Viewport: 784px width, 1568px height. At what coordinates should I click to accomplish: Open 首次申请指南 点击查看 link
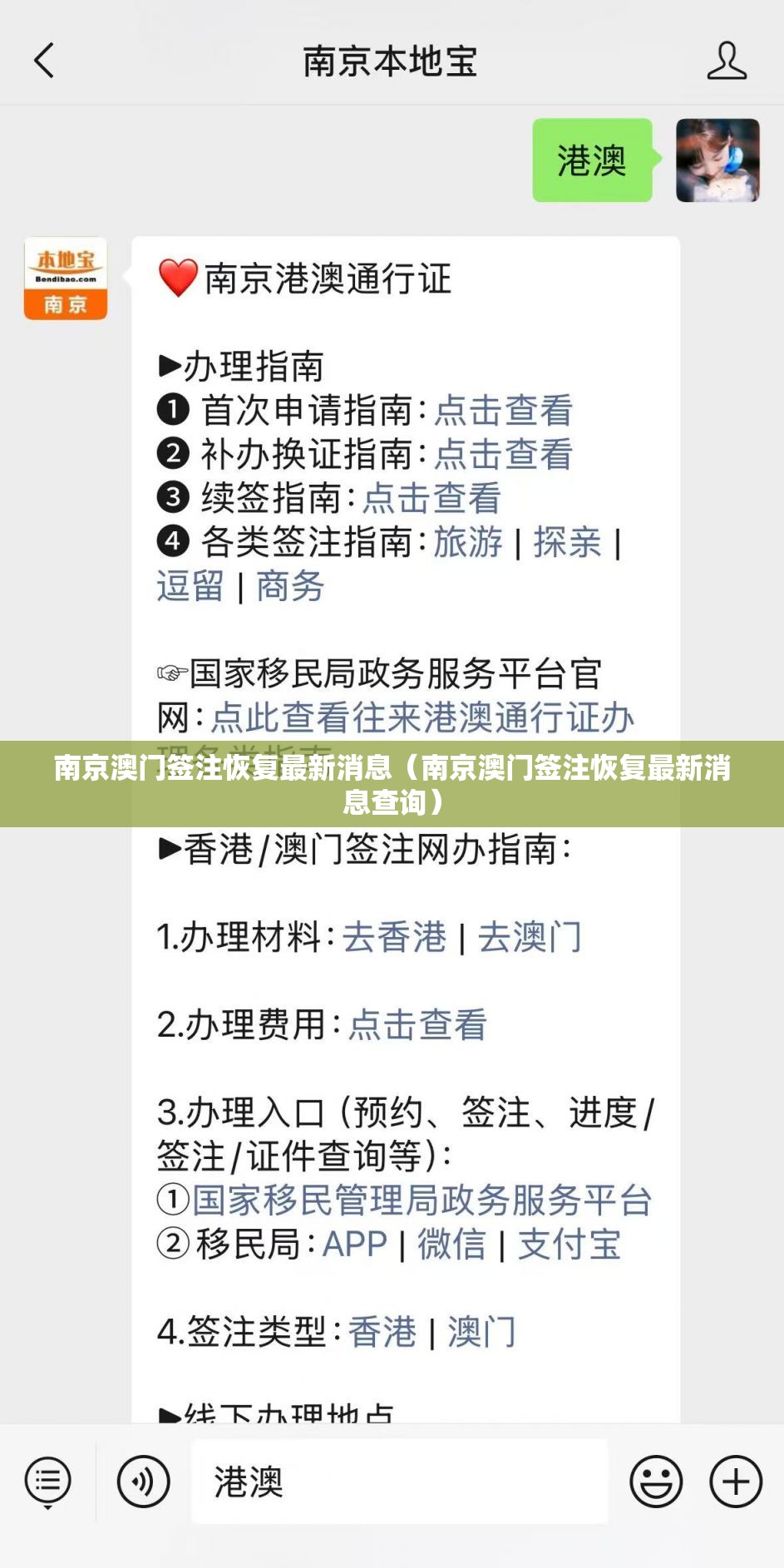pos(503,410)
